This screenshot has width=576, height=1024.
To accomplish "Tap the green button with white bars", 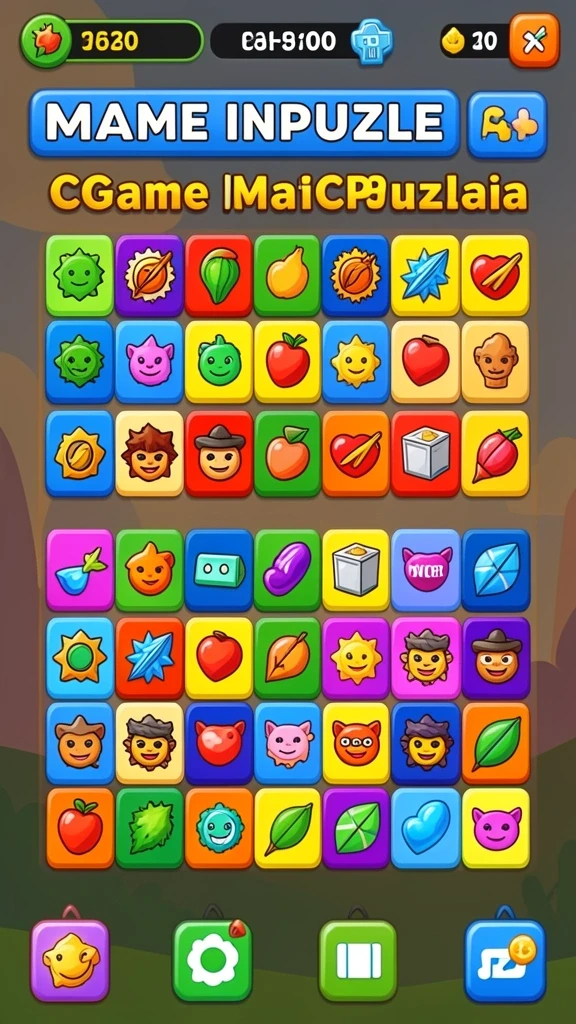I will 358,960.
